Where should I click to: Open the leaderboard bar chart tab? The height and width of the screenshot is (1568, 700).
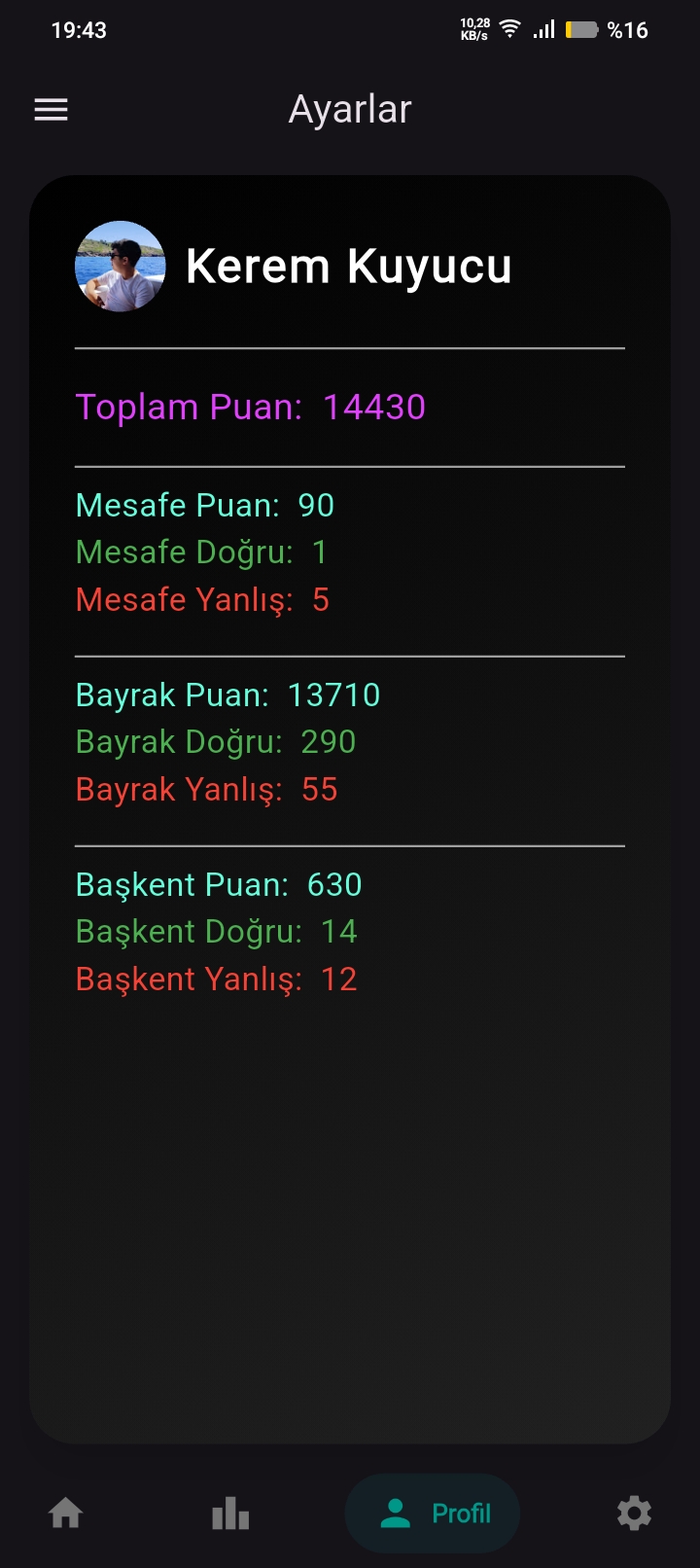(230, 1514)
